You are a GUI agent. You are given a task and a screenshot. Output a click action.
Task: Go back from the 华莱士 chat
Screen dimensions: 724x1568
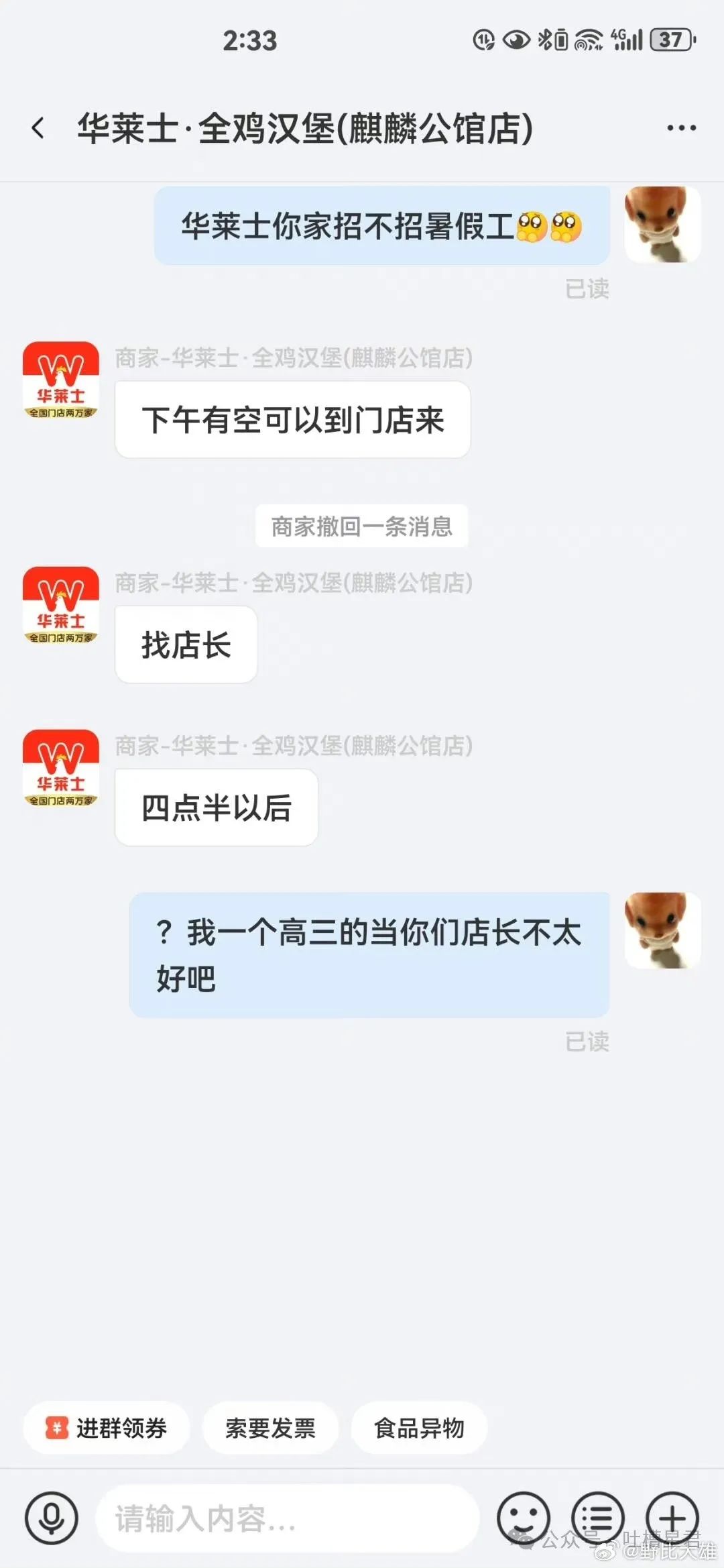click(x=38, y=127)
